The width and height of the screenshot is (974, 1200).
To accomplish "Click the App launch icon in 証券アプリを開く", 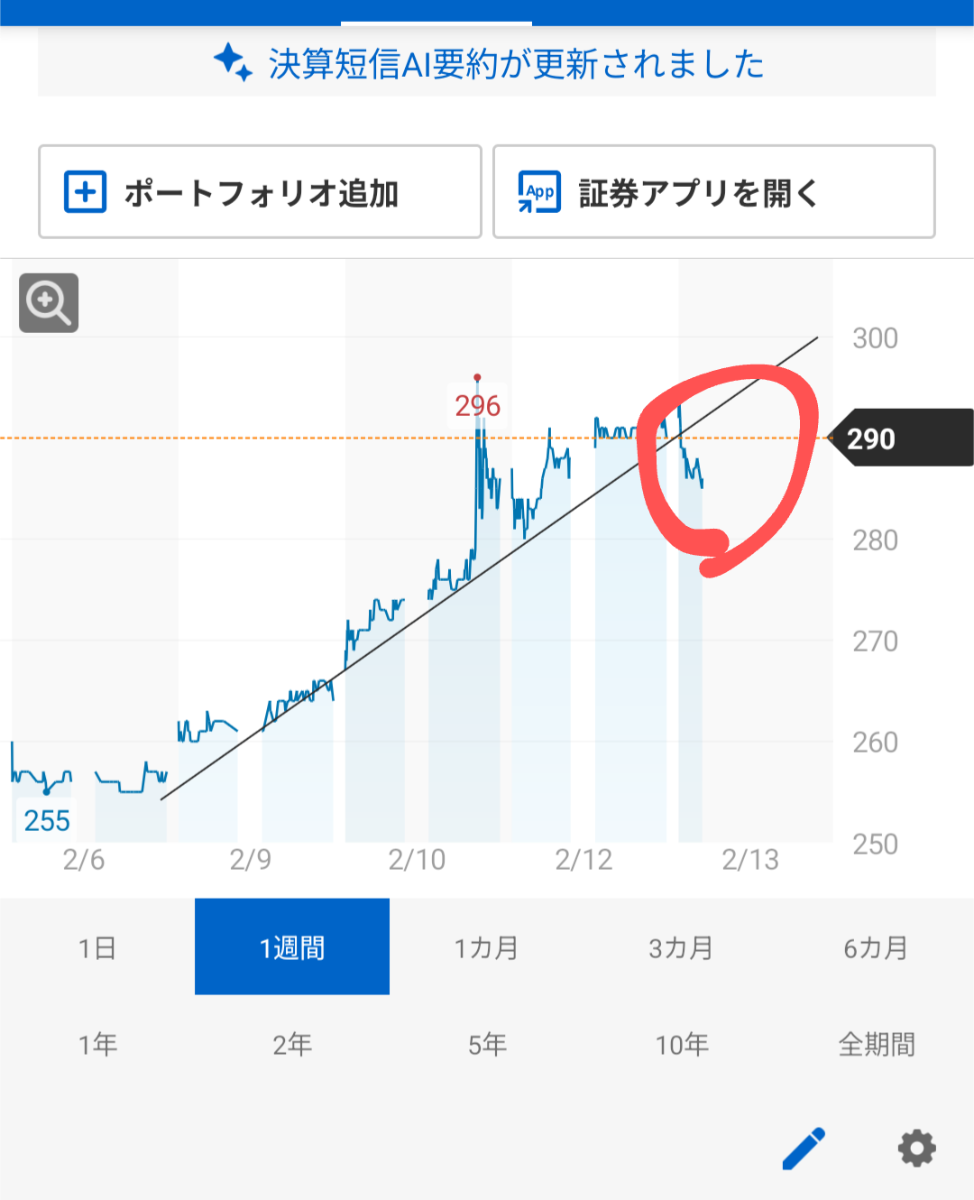I will [537, 191].
